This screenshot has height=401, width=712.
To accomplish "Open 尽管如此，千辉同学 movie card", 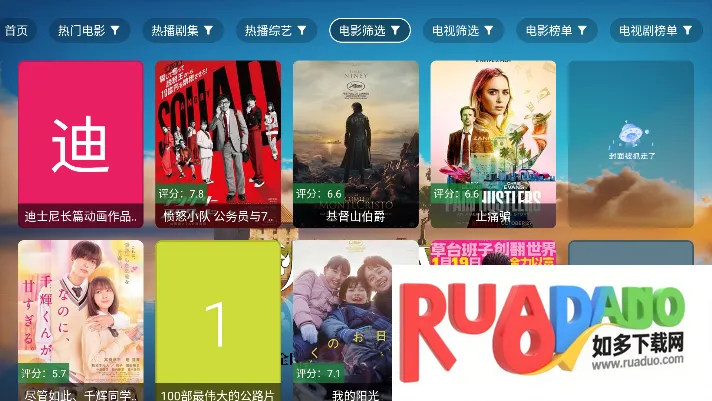I will (81, 320).
